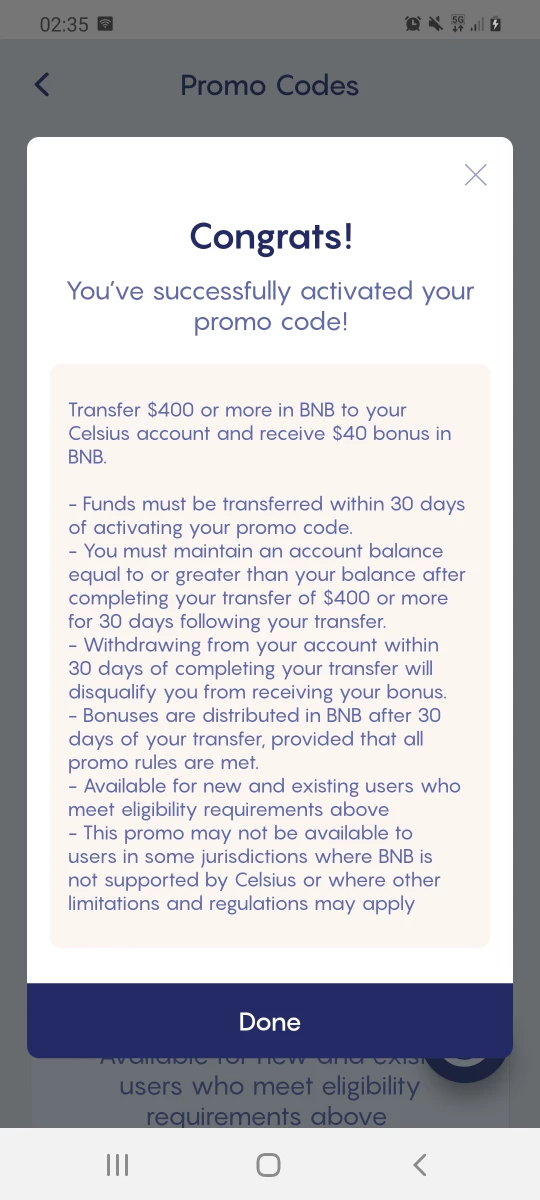
Task: Tap the Done button
Action: click(x=270, y=1021)
